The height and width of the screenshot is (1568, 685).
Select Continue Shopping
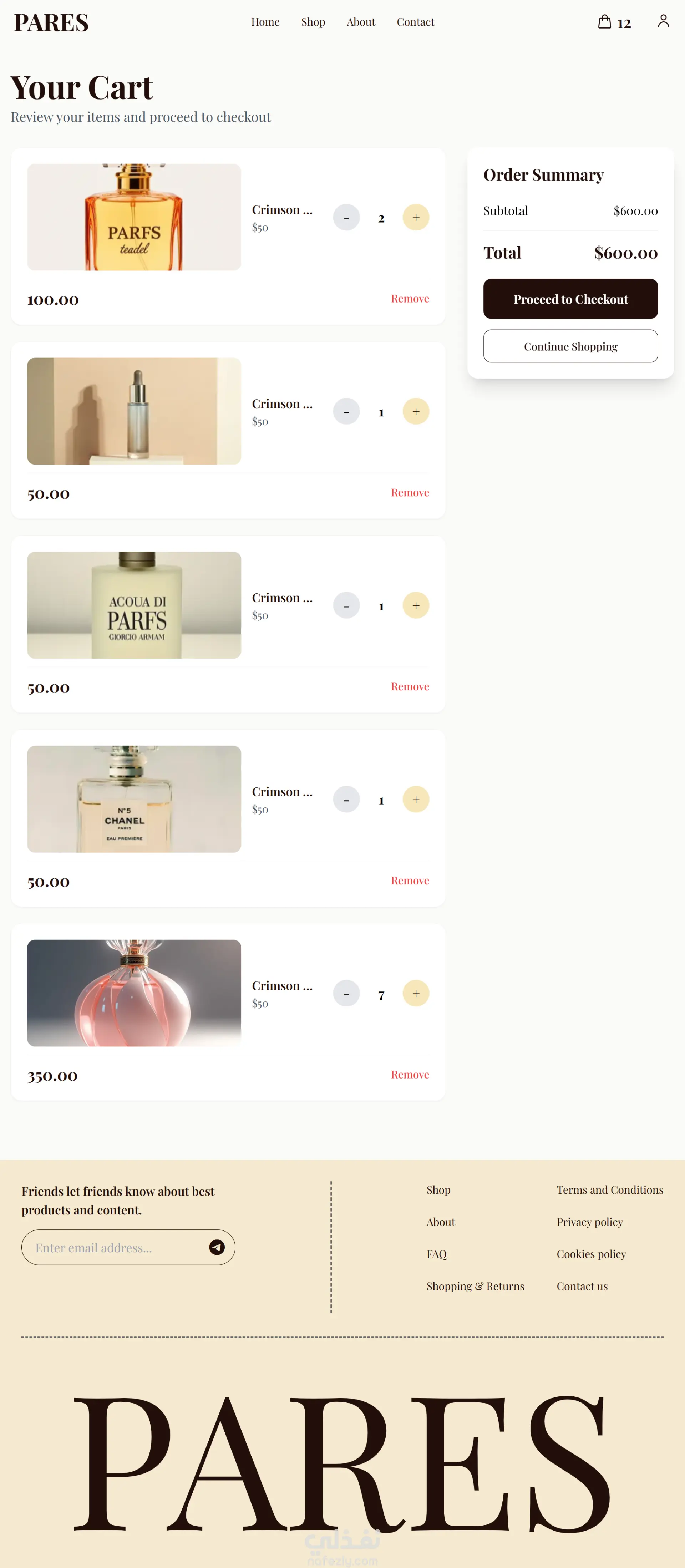coord(570,346)
